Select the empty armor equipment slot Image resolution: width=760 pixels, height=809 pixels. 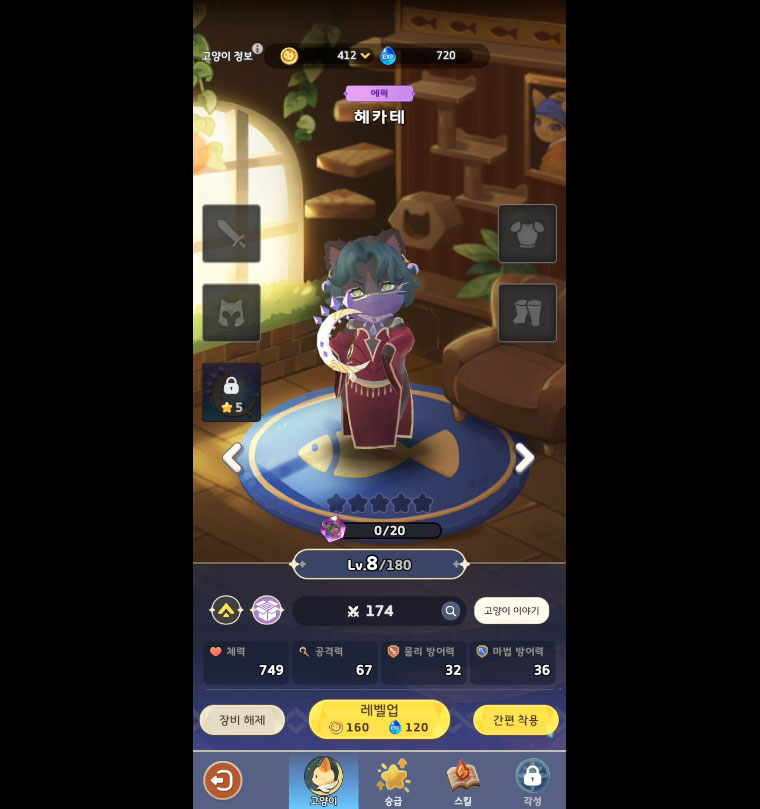[527, 234]
